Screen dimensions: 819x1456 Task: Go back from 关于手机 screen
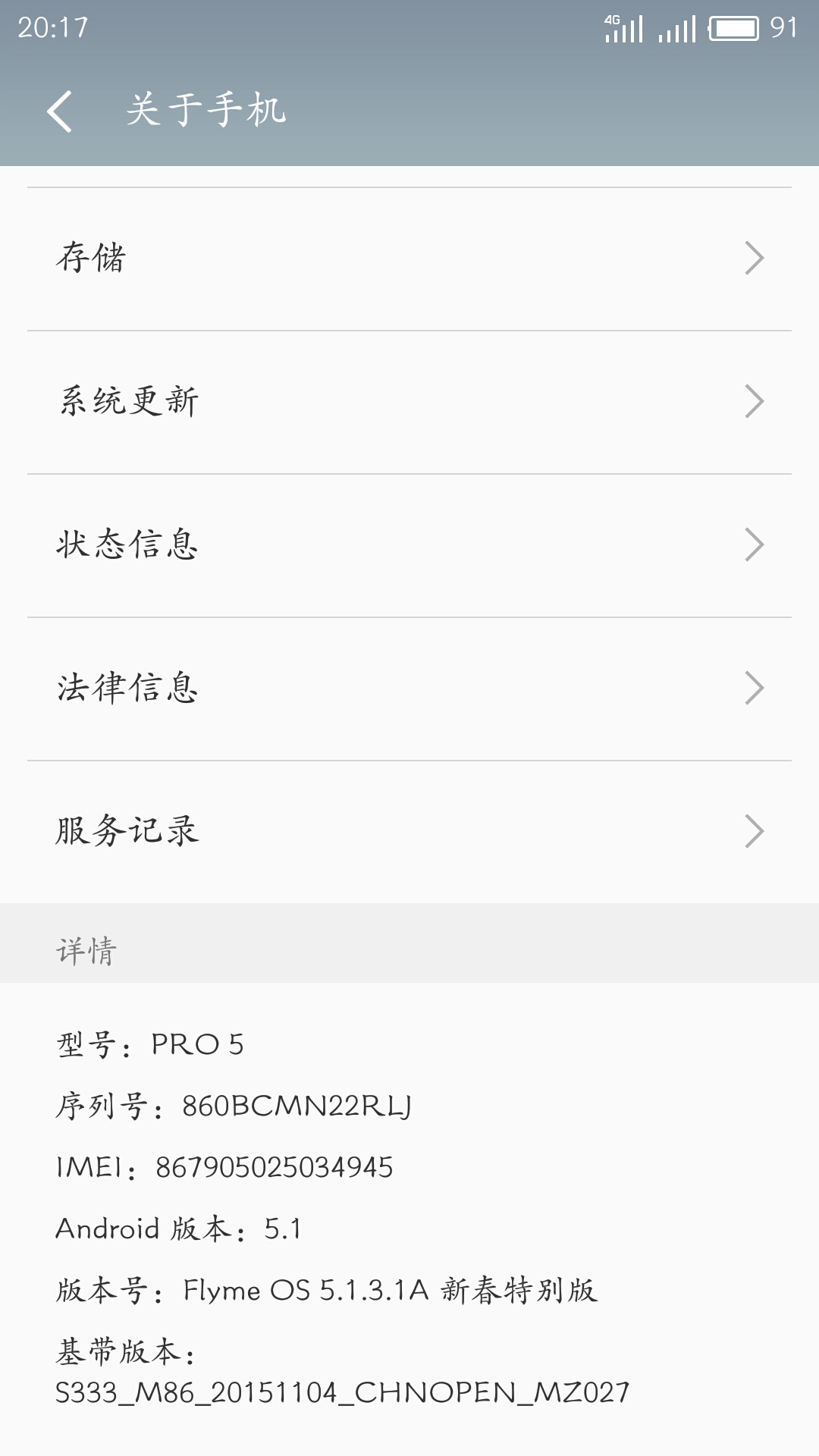coord(60,111)
